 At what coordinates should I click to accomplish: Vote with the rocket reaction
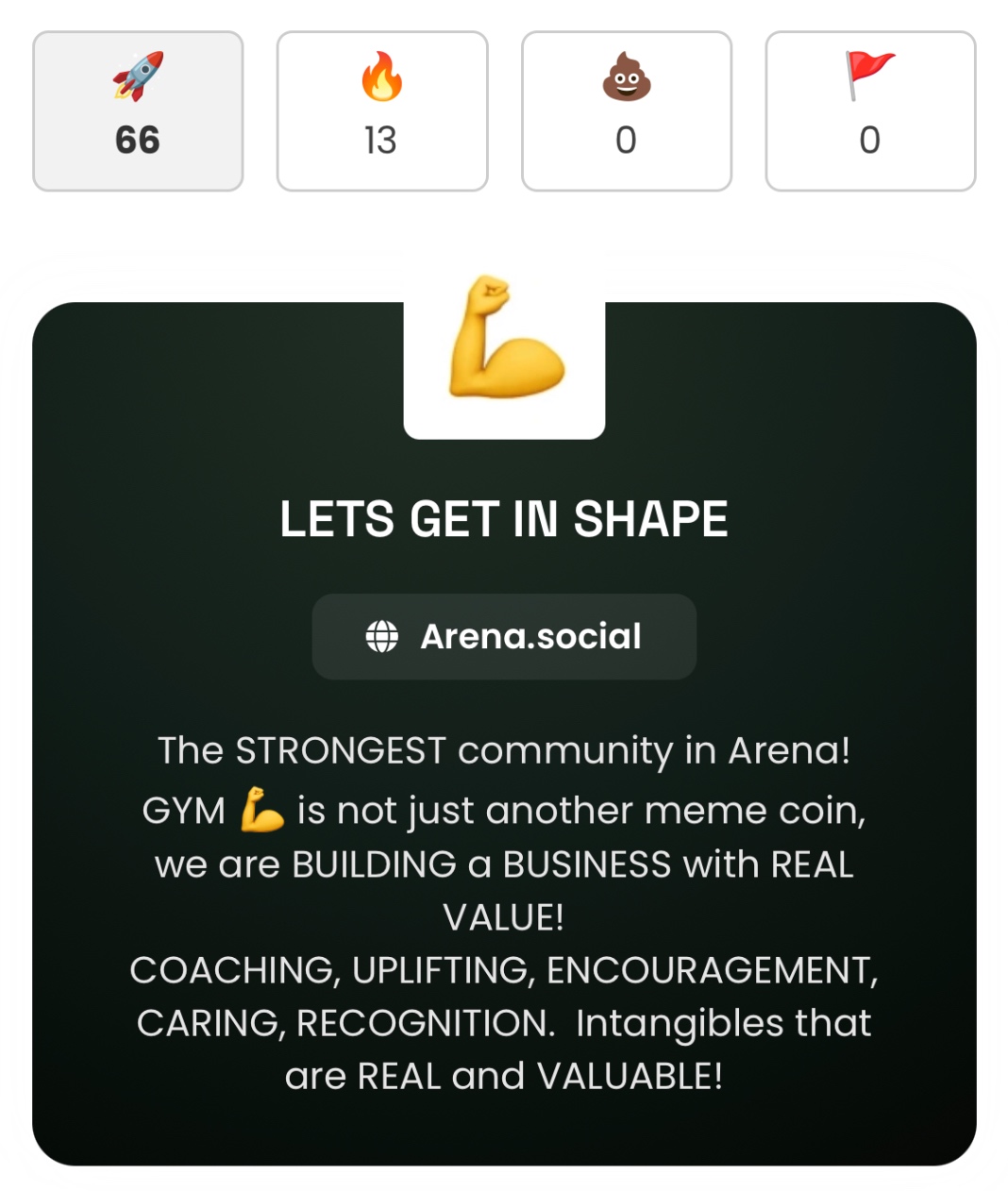click(x=138, y=111)
